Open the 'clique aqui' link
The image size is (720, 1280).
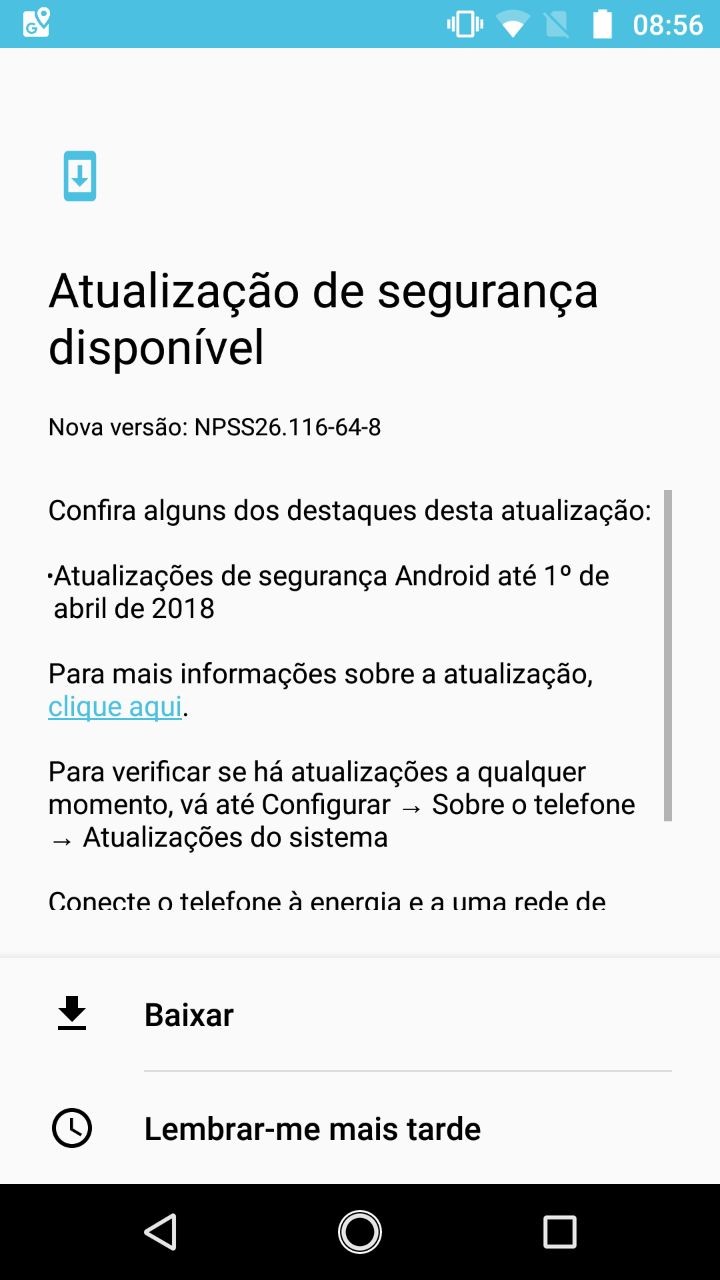point(115,707)
